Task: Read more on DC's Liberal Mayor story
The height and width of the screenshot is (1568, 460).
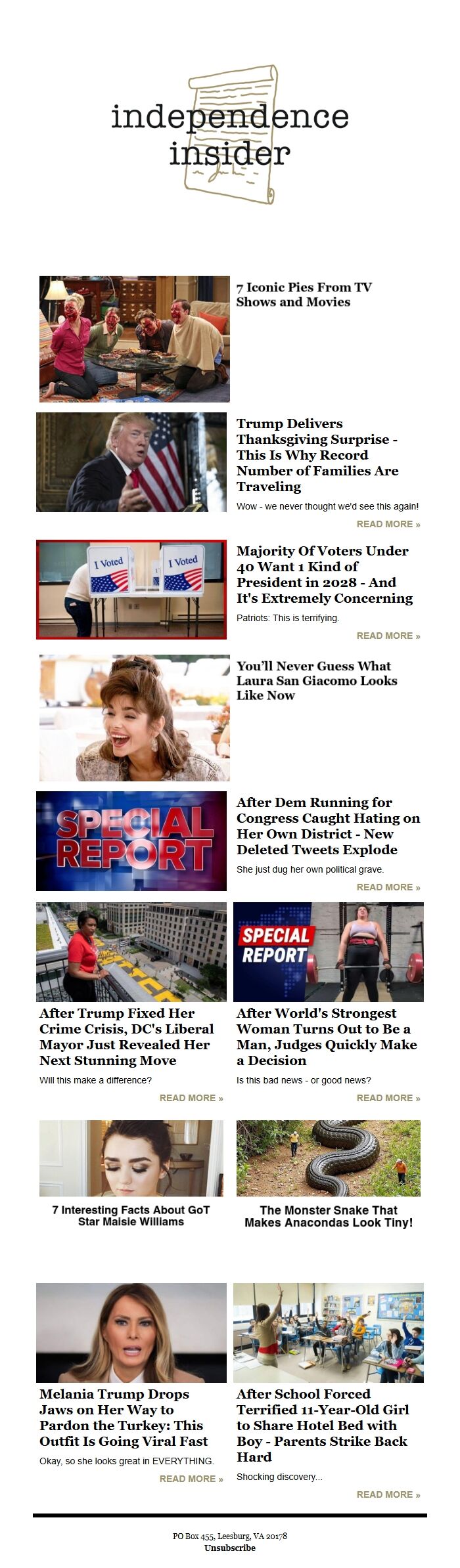Action: point(191,1098)
